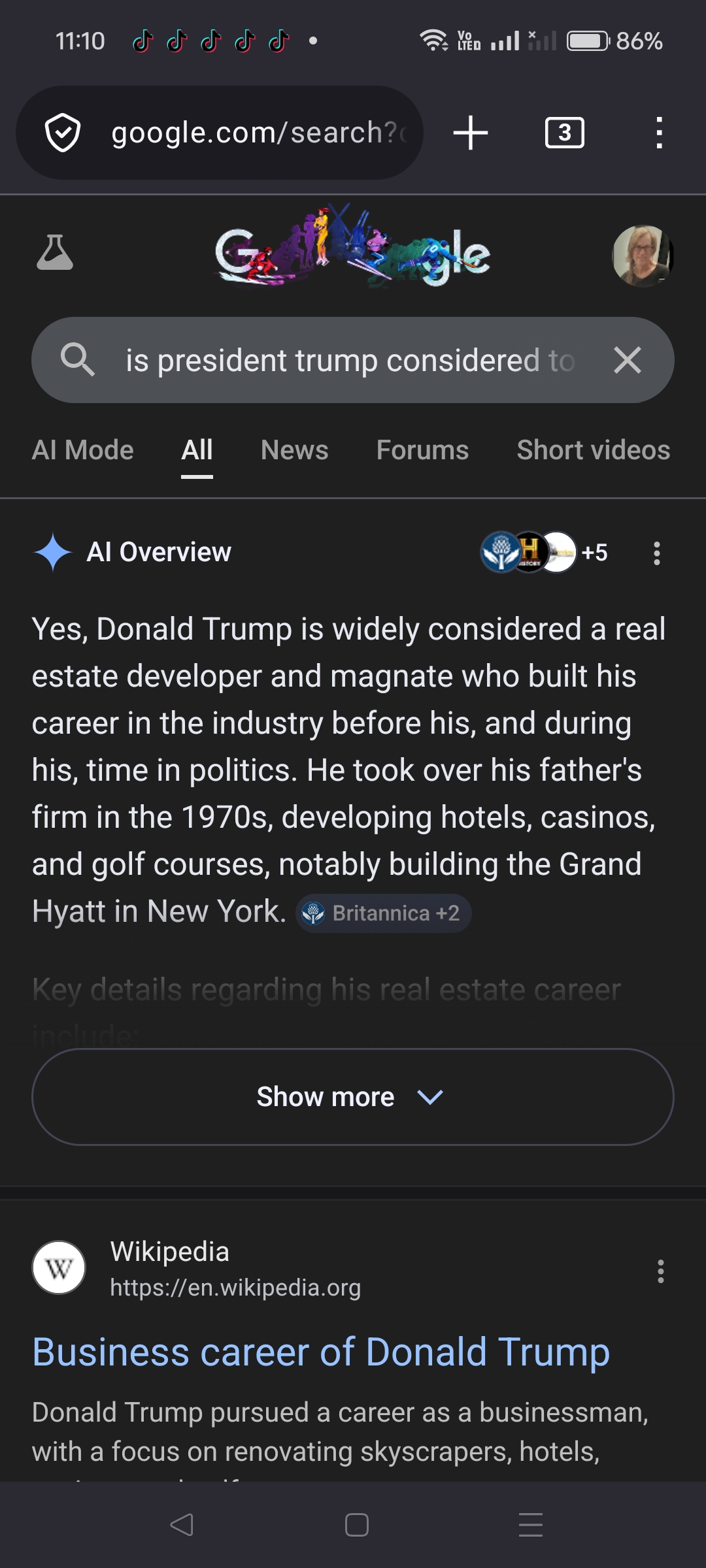Open the browser overflow menu
706x1568 pixels.
(x=659, y=133)
